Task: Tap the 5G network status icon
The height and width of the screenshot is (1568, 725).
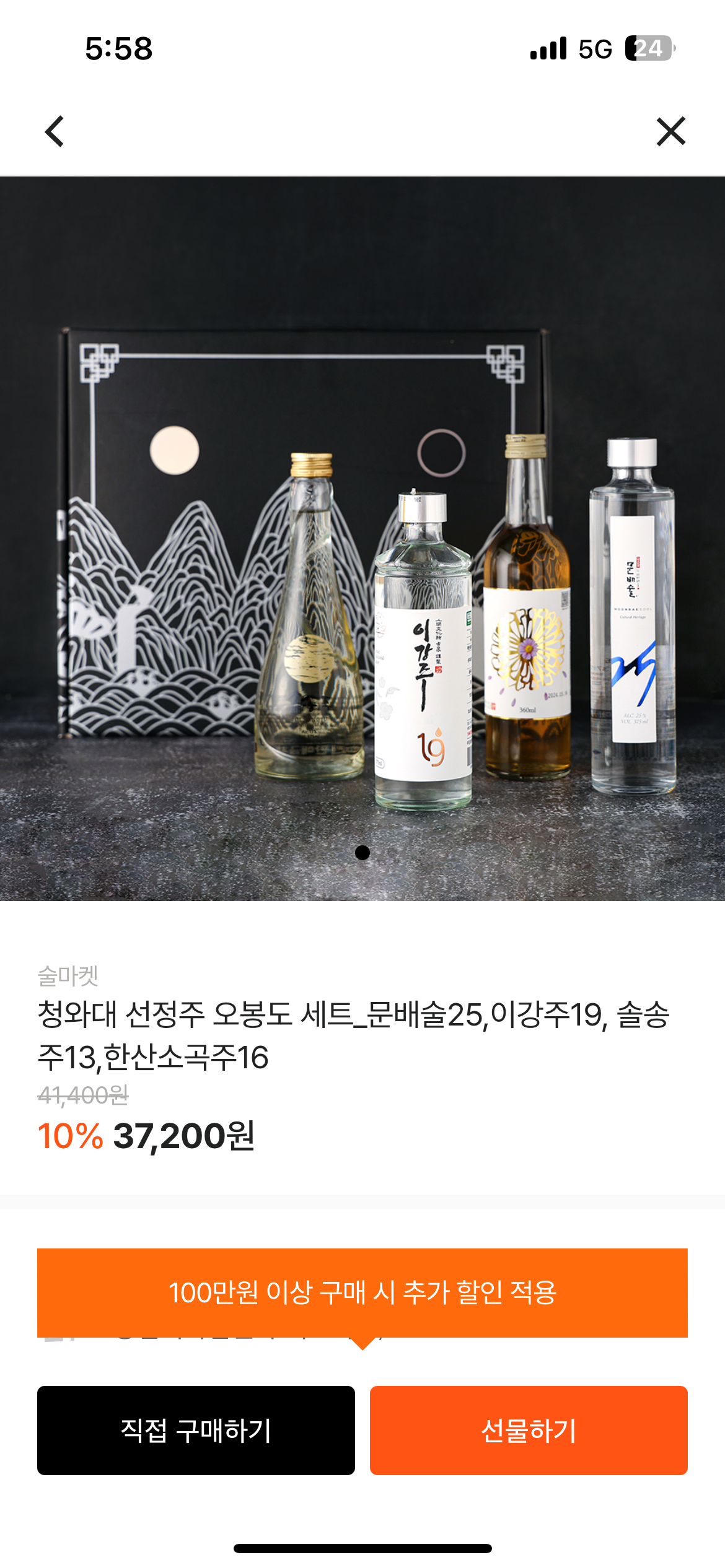Action: pos(595,48)
